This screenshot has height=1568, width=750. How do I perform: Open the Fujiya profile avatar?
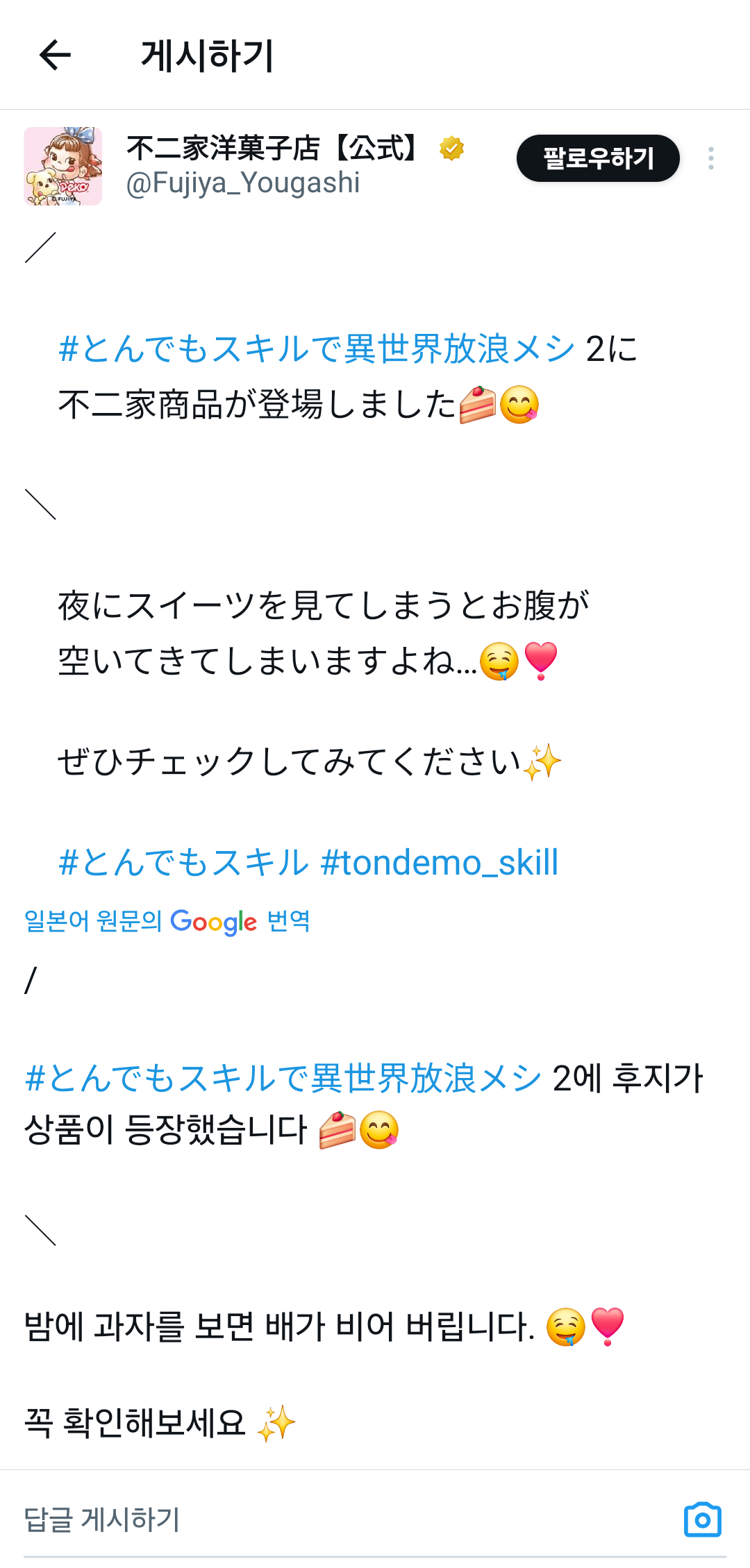pos(63,166)
